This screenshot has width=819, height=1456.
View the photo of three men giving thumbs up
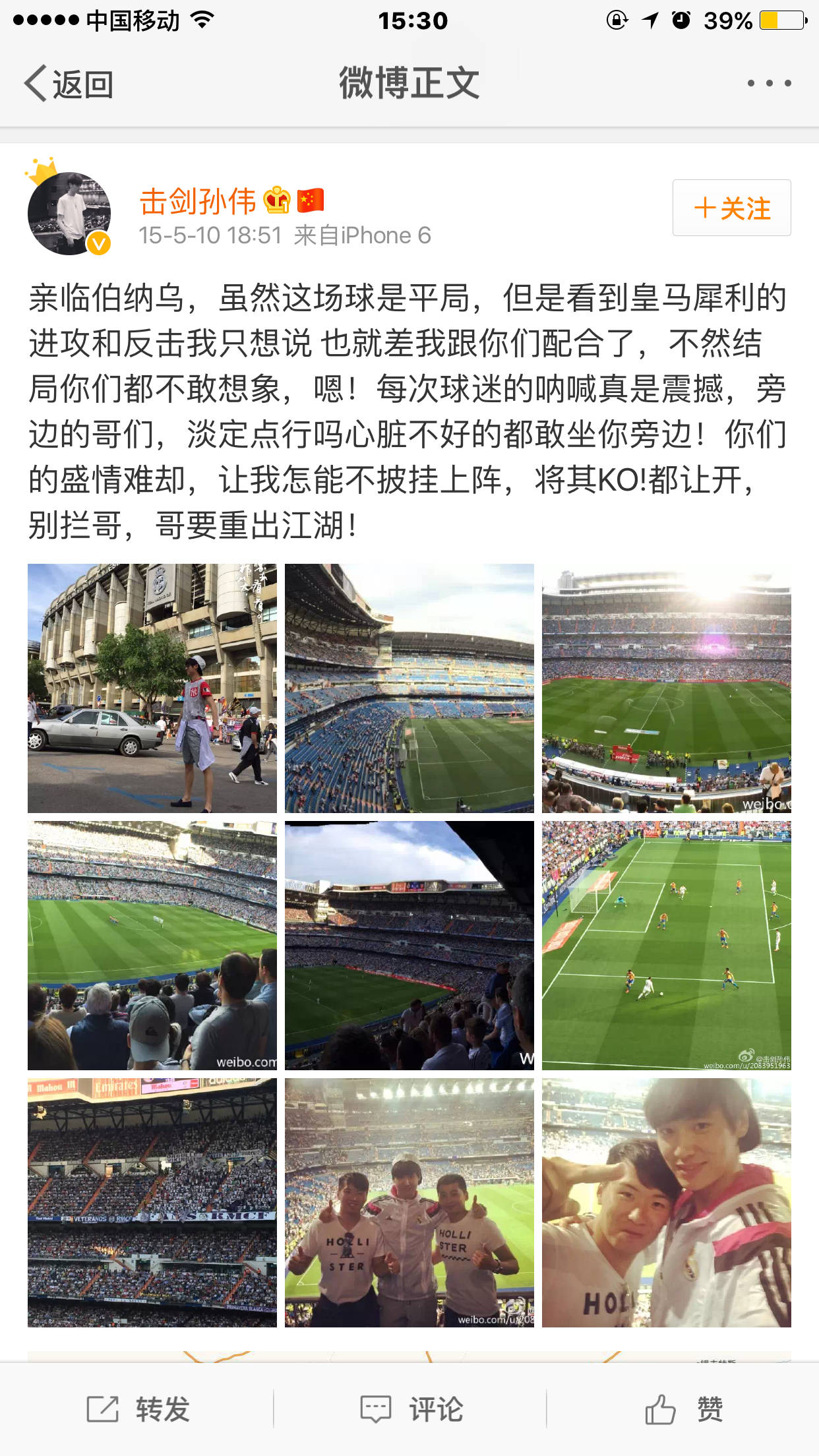pos(409,1202)
